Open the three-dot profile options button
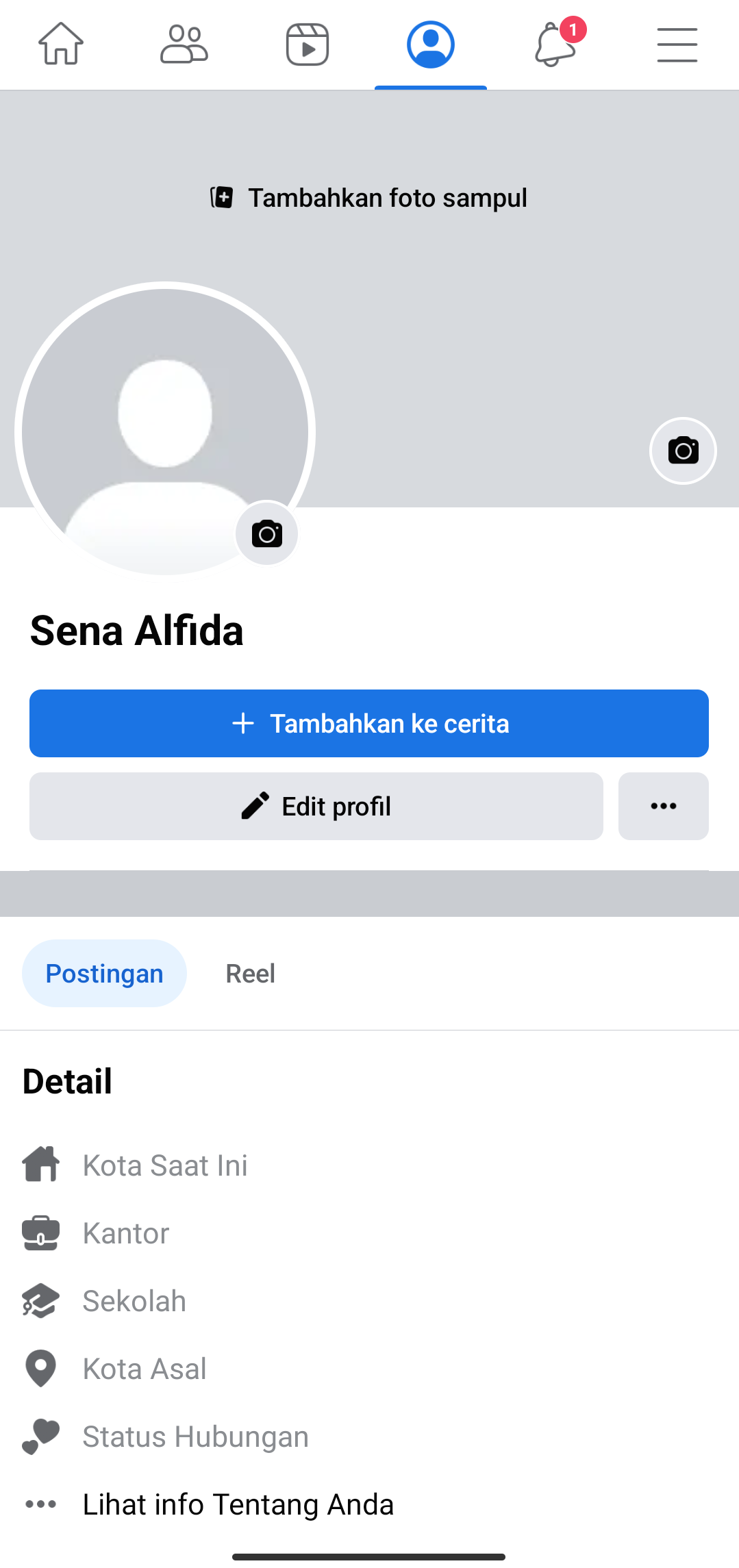This screenshot has width=739, height=1568. (x=663, y=806)
